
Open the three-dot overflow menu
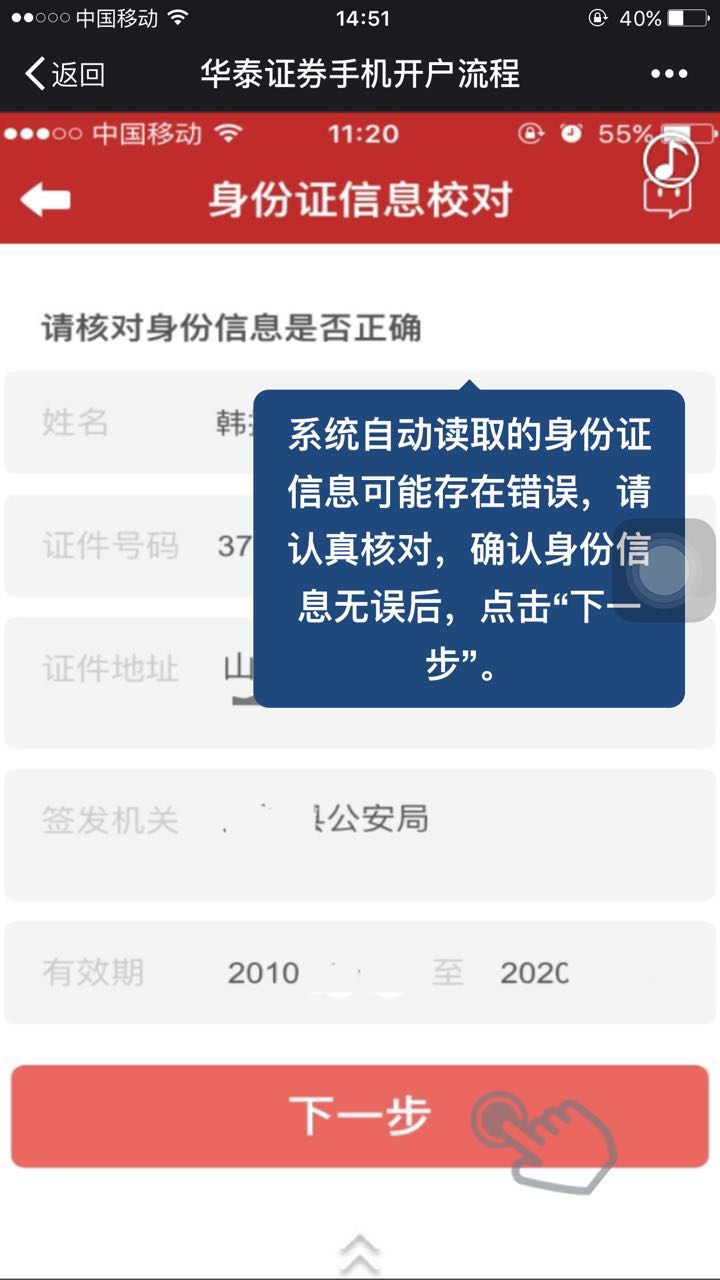tap(669, 74)
